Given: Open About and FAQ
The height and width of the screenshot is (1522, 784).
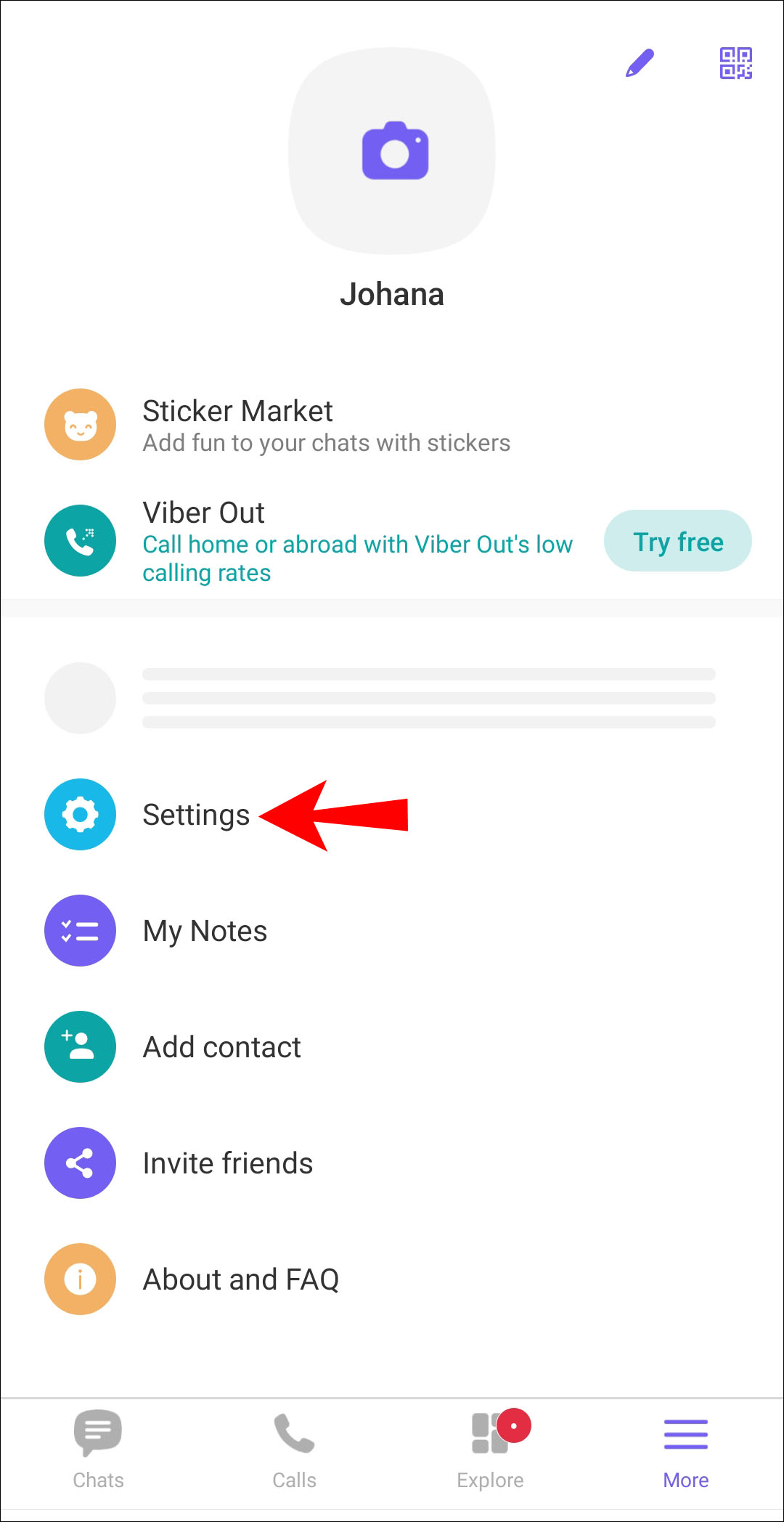Looking at the screenshot, I should (392, 1279).
